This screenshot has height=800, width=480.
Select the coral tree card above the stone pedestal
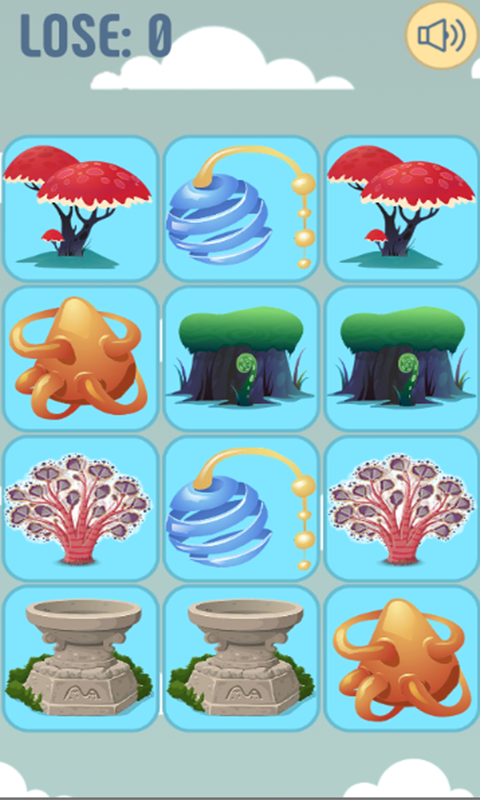pyautogui.click(x=80, y=509)
